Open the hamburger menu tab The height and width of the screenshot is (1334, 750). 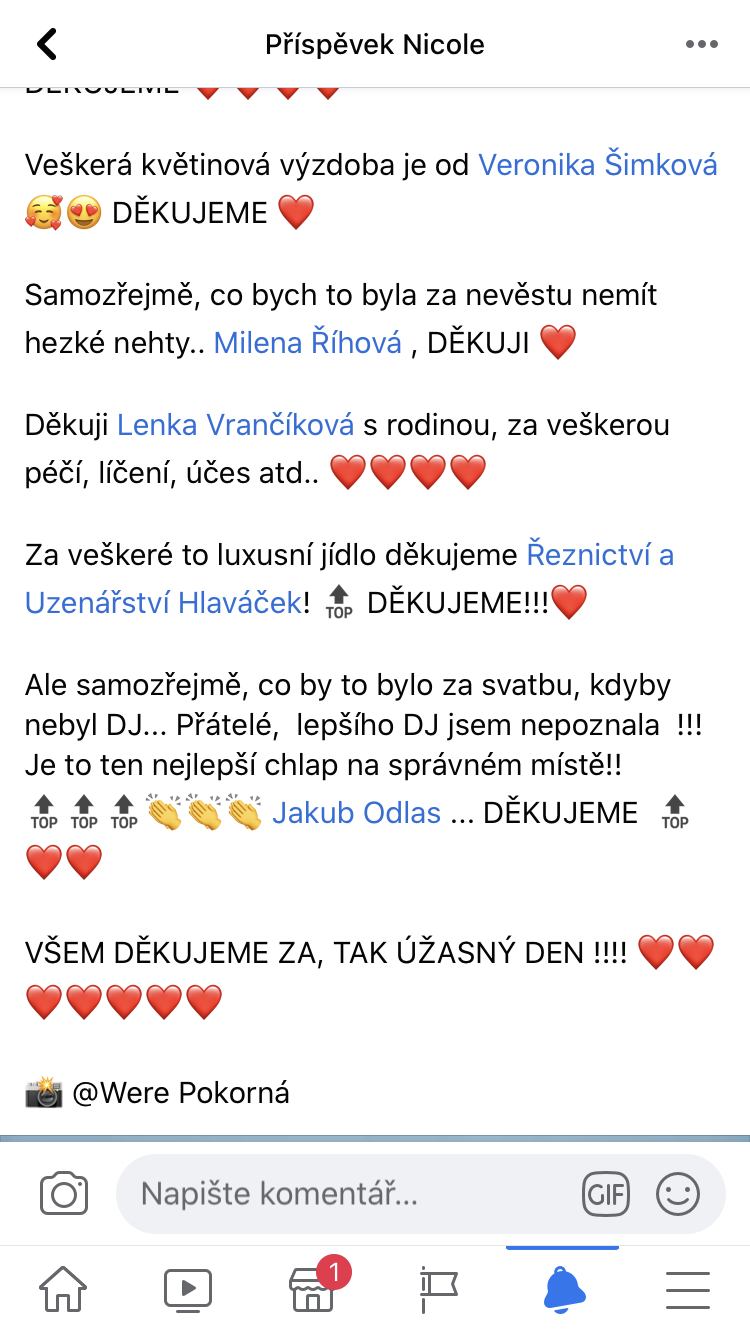(687, 1289)
